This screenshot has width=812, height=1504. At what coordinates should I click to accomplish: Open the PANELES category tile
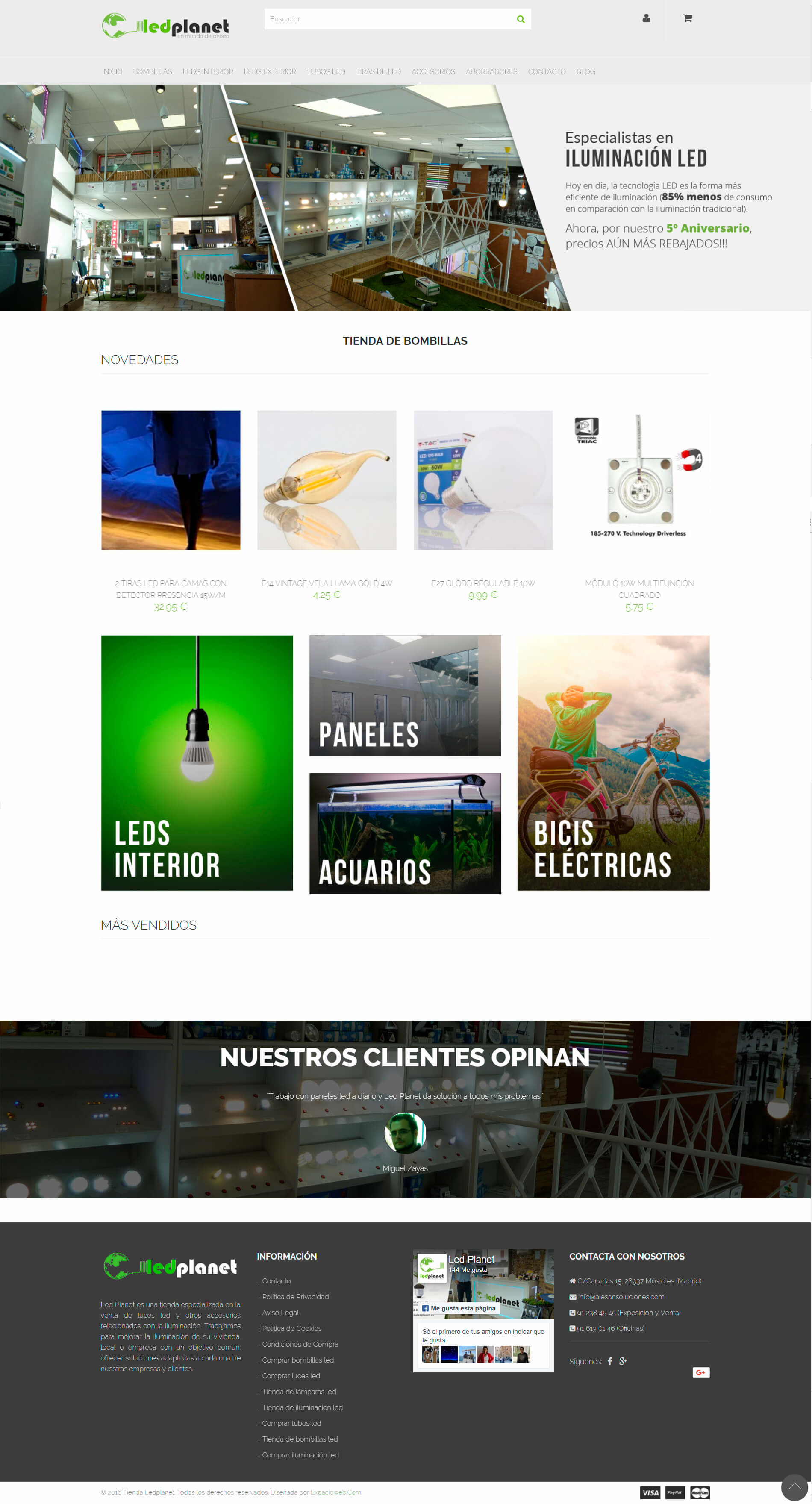coord(405,695)
